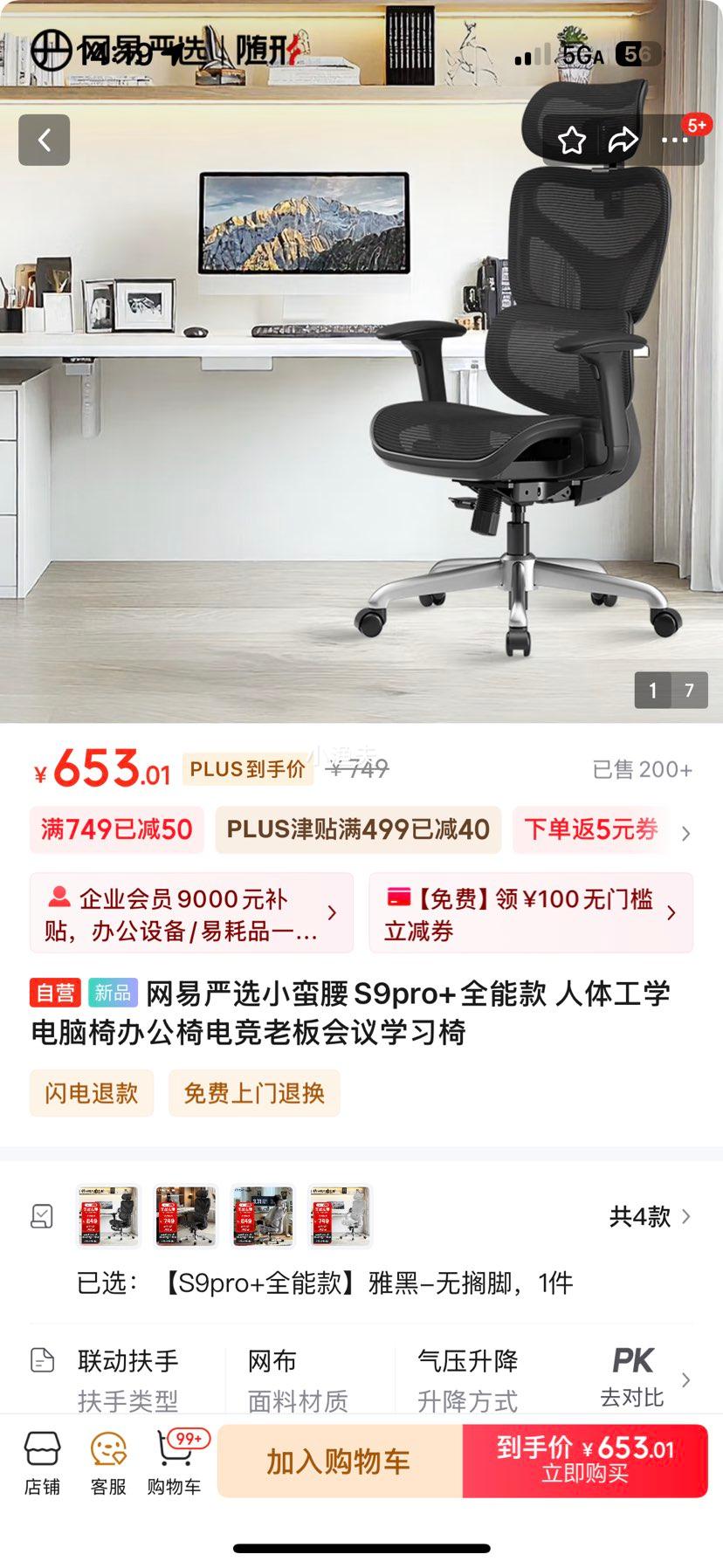Open the three-dot overflow menu
723x1568 pixels.
(x=675, y=140)
